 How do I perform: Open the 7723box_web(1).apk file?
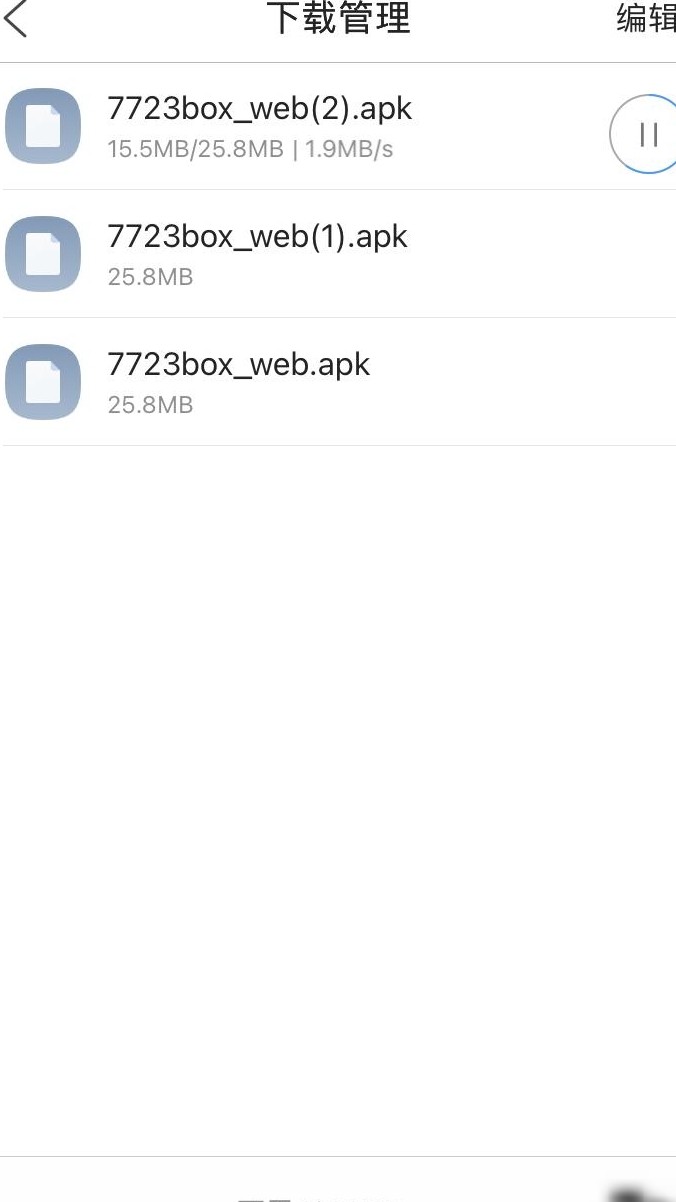[x=338, y=254]
